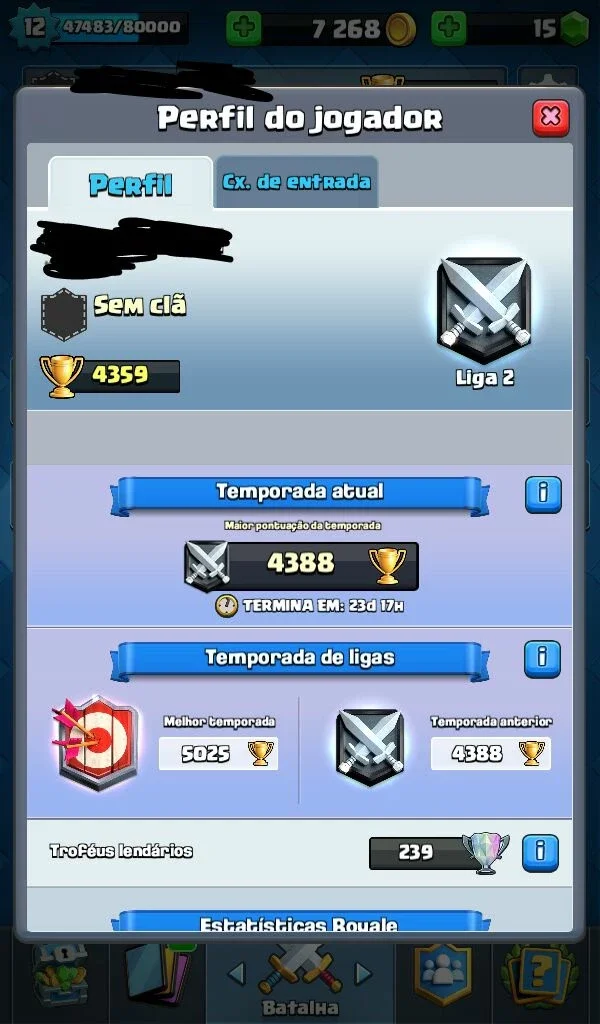Open info for Temporada atual
This screenshot has width=600, height=1024.
point(543,494)
